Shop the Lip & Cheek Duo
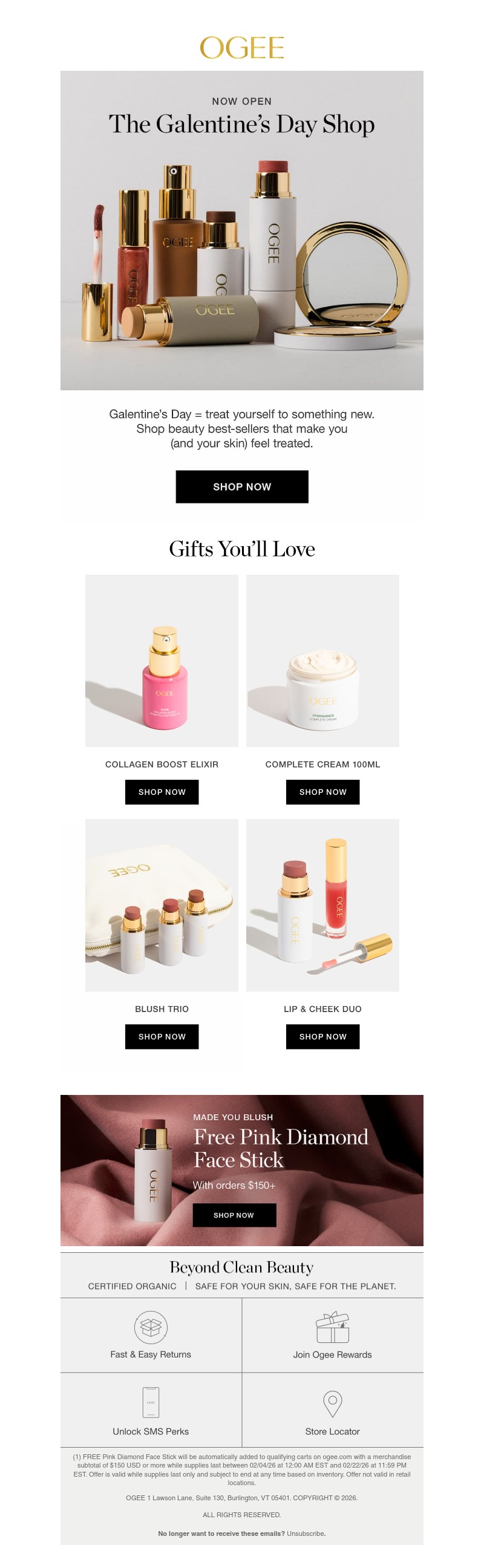Viewport: 484px width, 1568px height. click(x=322, y=1036)
